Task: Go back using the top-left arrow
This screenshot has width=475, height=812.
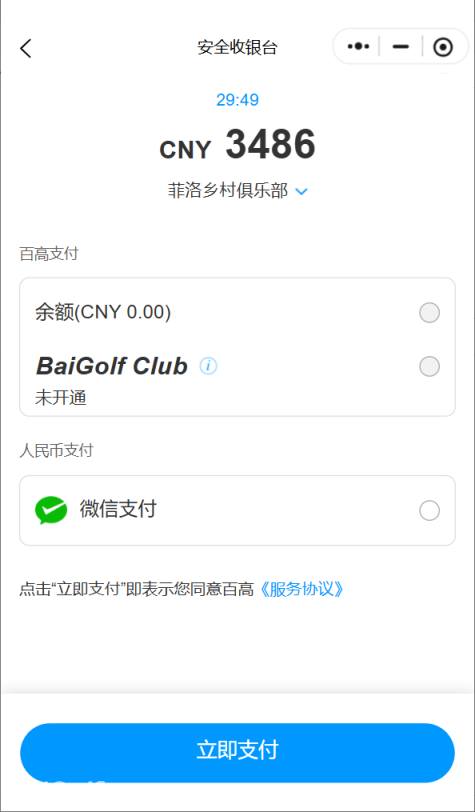Action: pos(25,48)
